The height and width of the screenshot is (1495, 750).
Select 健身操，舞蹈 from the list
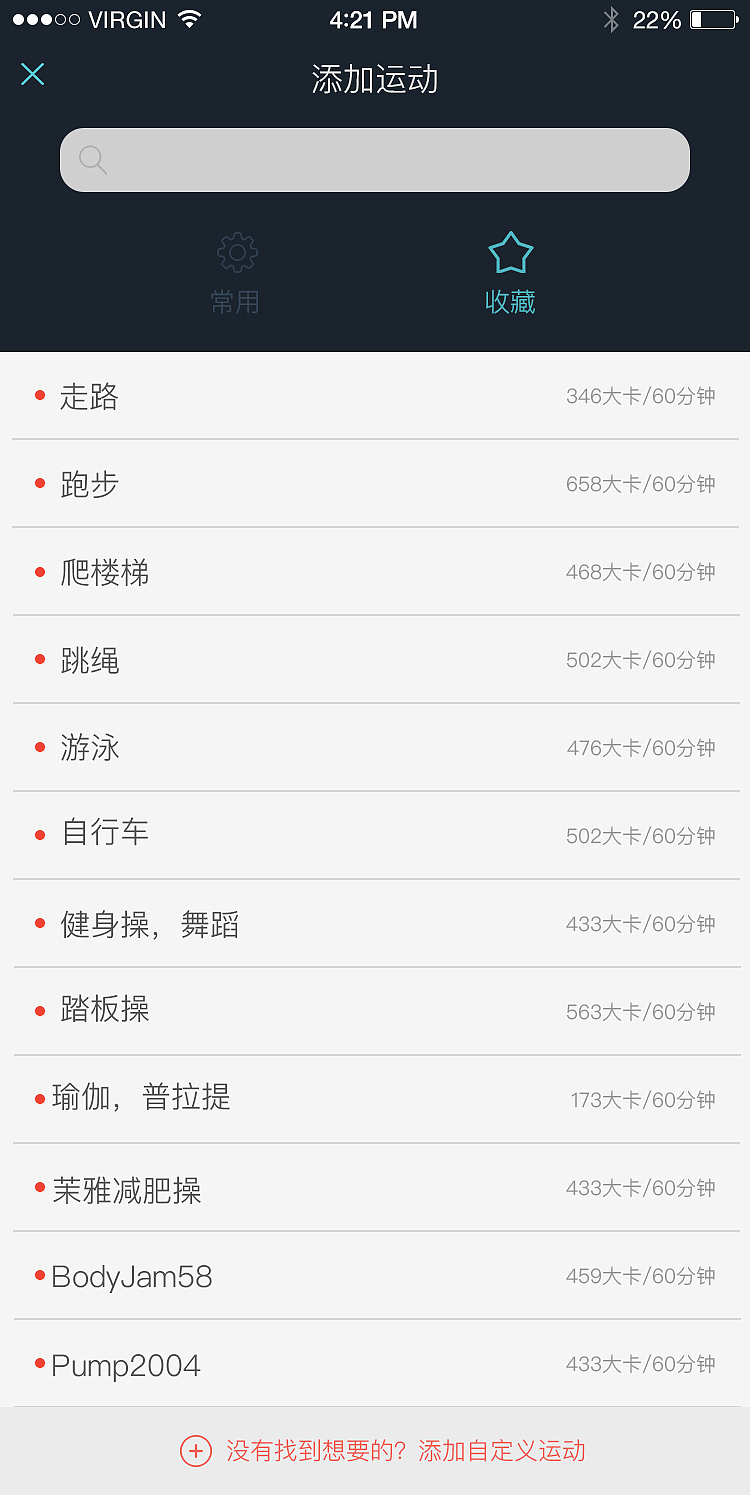click(x=375, y=924)
